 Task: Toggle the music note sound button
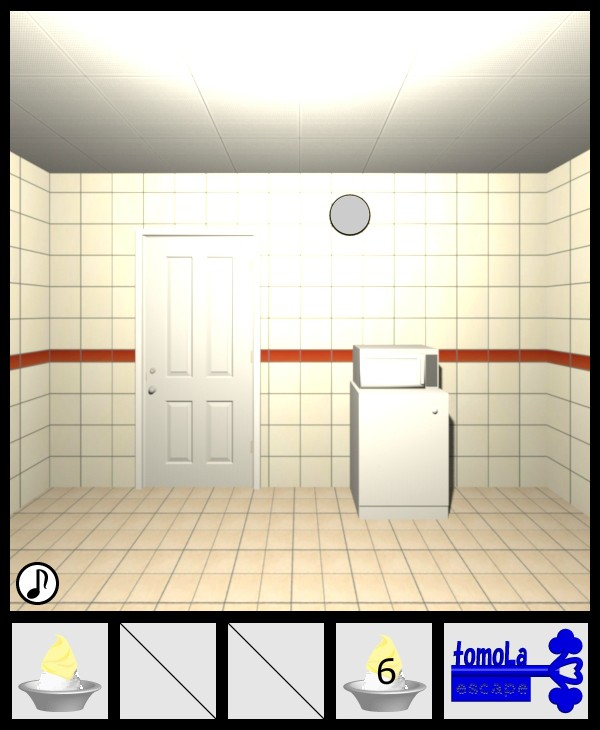click(37, 583)
